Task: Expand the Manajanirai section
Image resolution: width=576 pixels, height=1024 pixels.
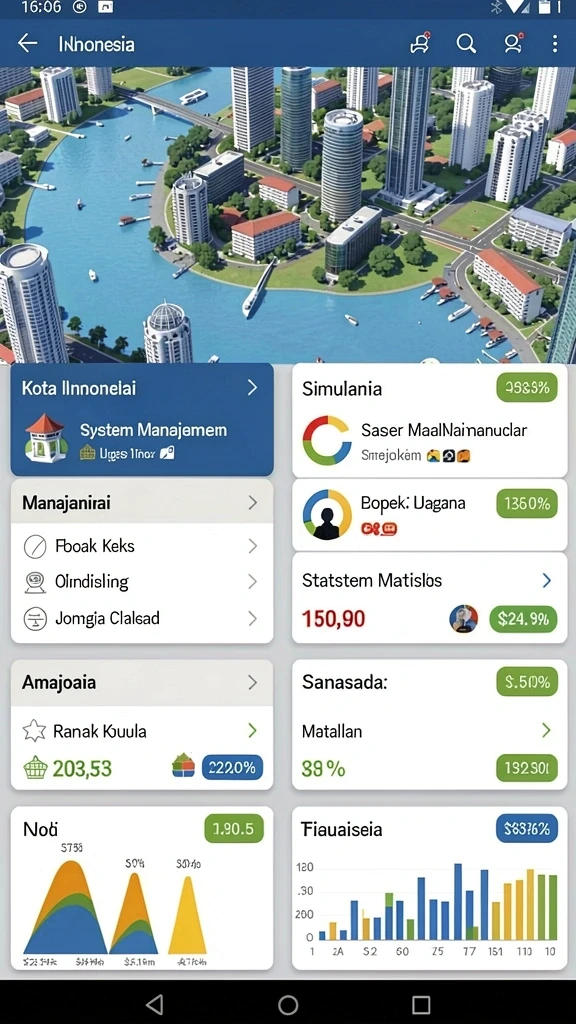Action: (142, 503)
